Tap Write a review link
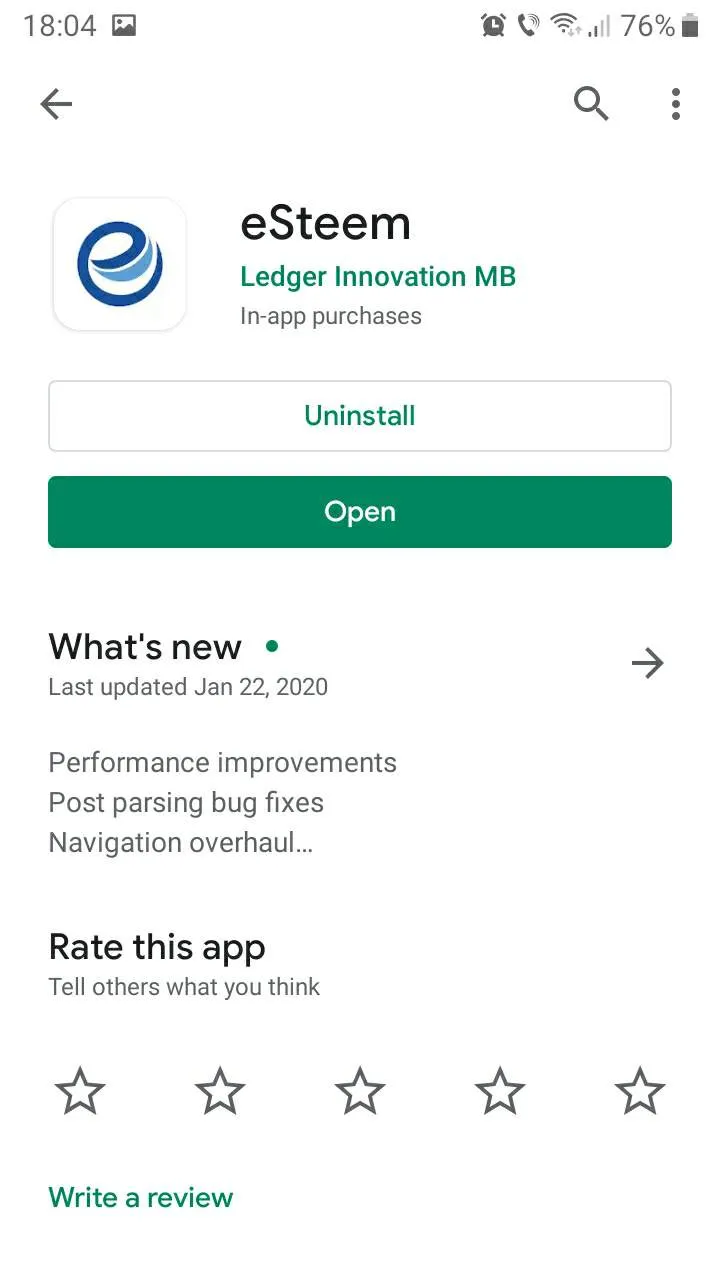Screen dimensions: 720x1280 point(141,1197)
